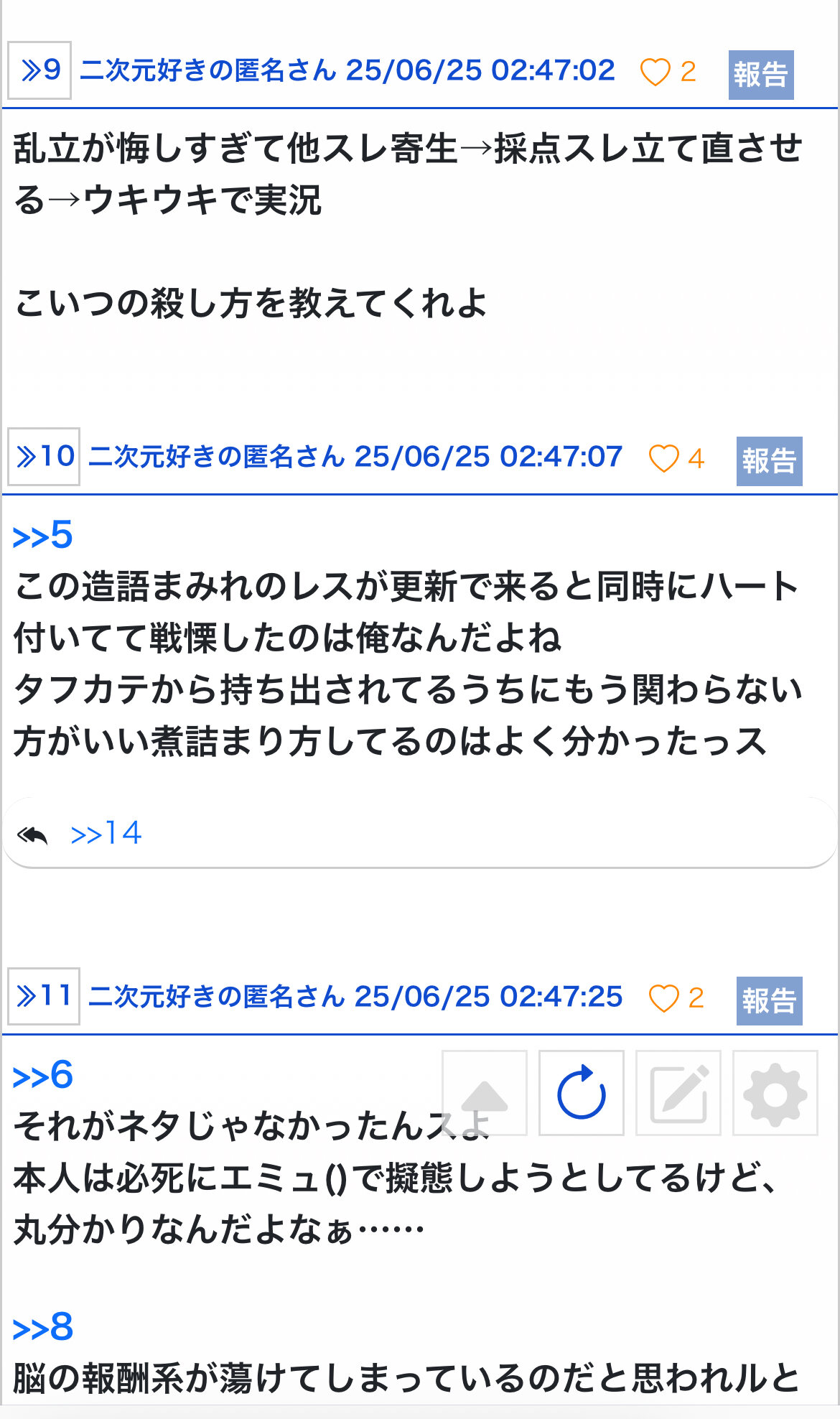Jump to top with the up arrow
Image resolution: width=840 pixels, height=1419 pixels.
(x=485, y=1093)
